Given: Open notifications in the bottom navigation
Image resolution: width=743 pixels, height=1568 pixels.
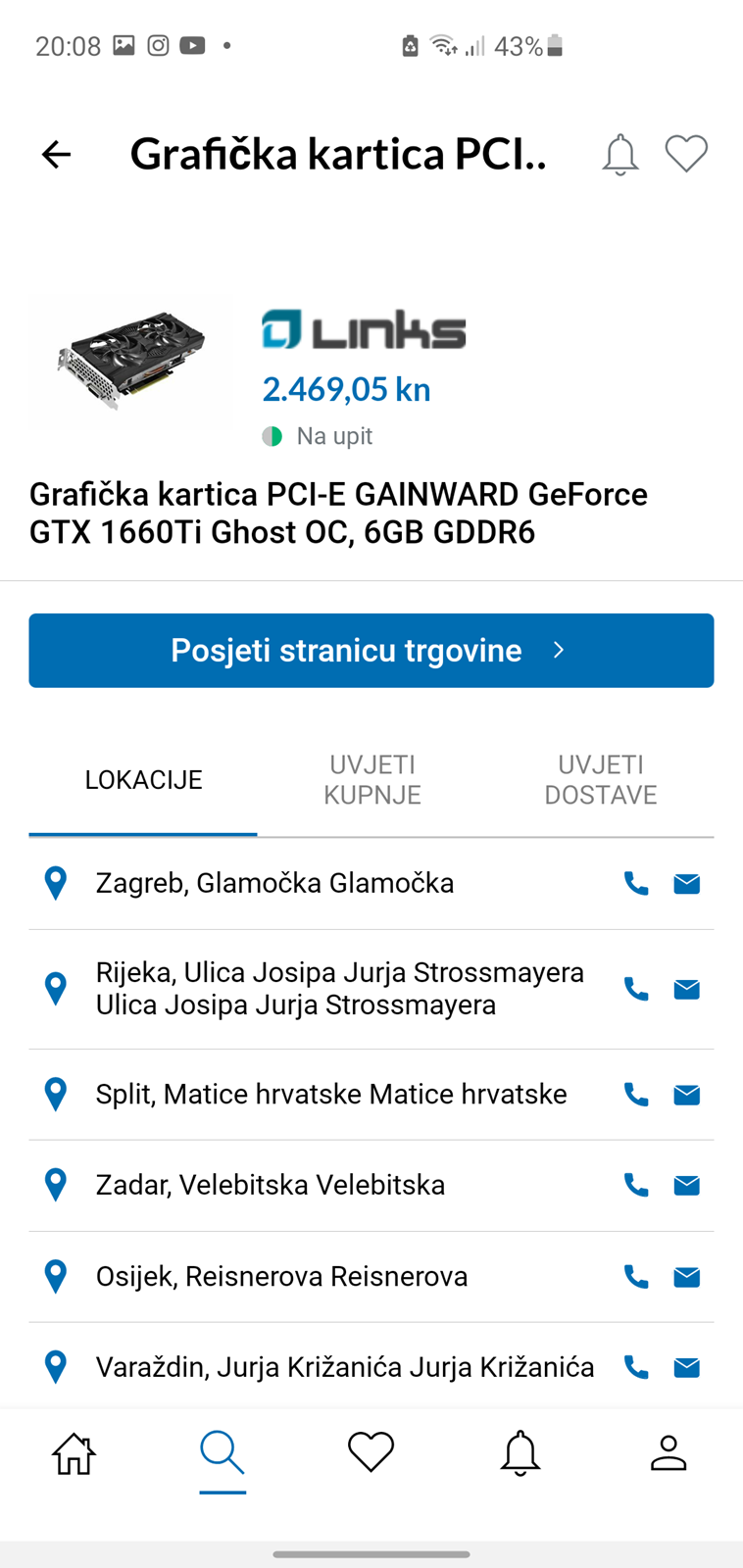Looking at the screenshot, I should [520, 1453].
